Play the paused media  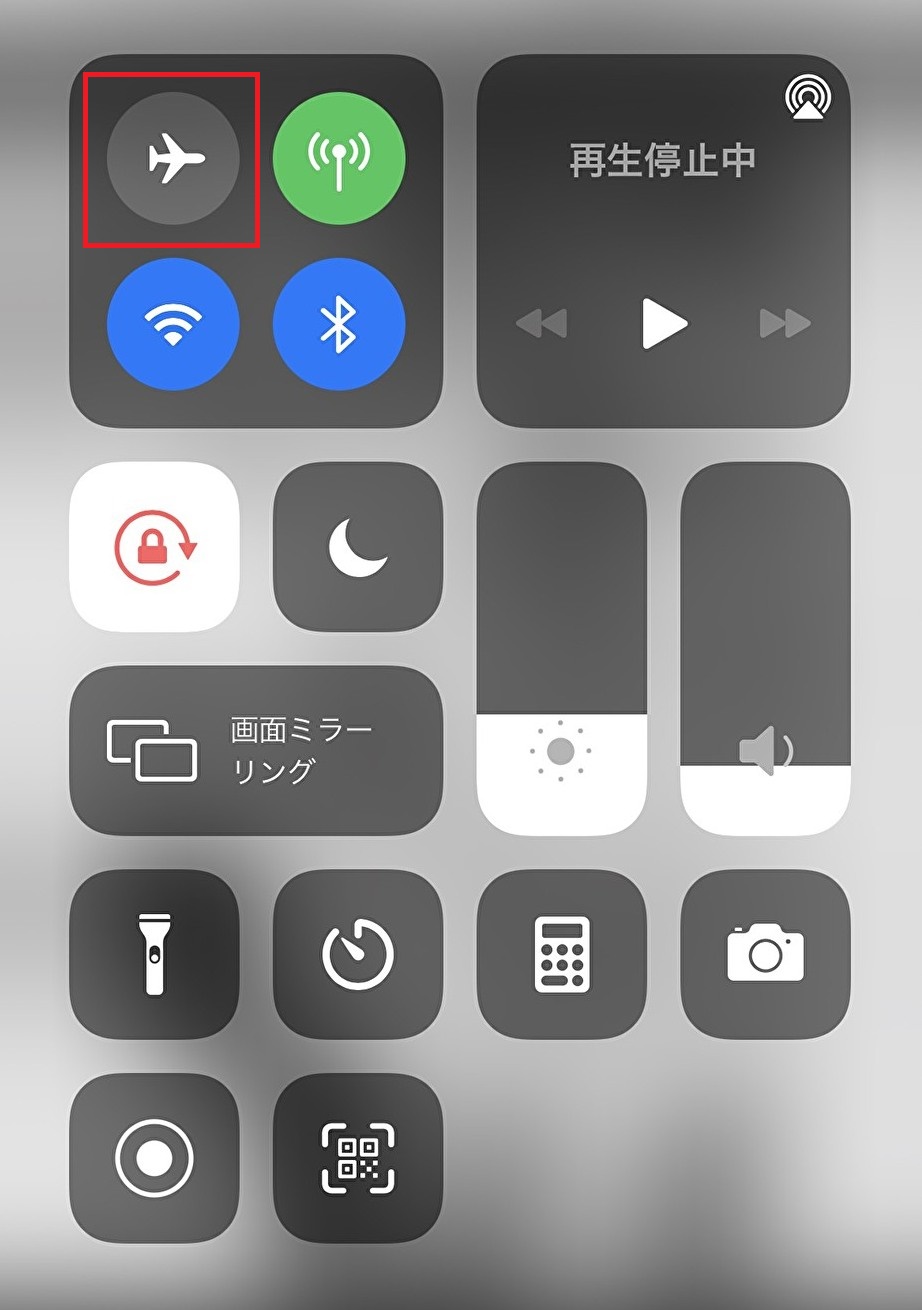(x=663, y=323)
